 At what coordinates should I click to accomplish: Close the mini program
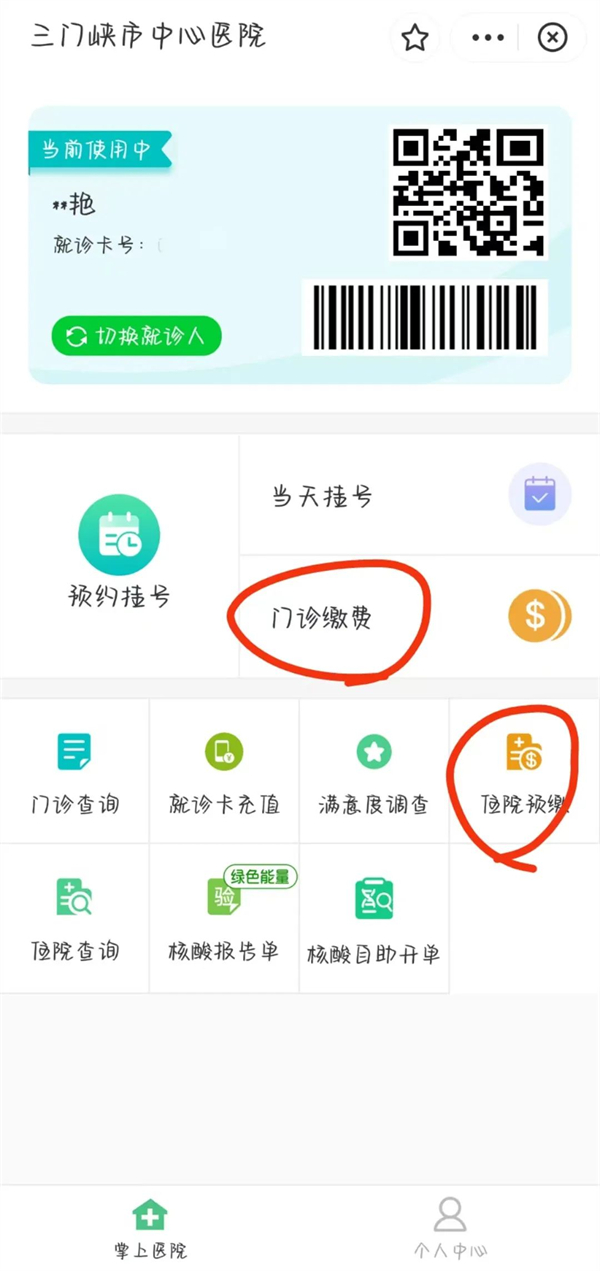click(552, 38)
